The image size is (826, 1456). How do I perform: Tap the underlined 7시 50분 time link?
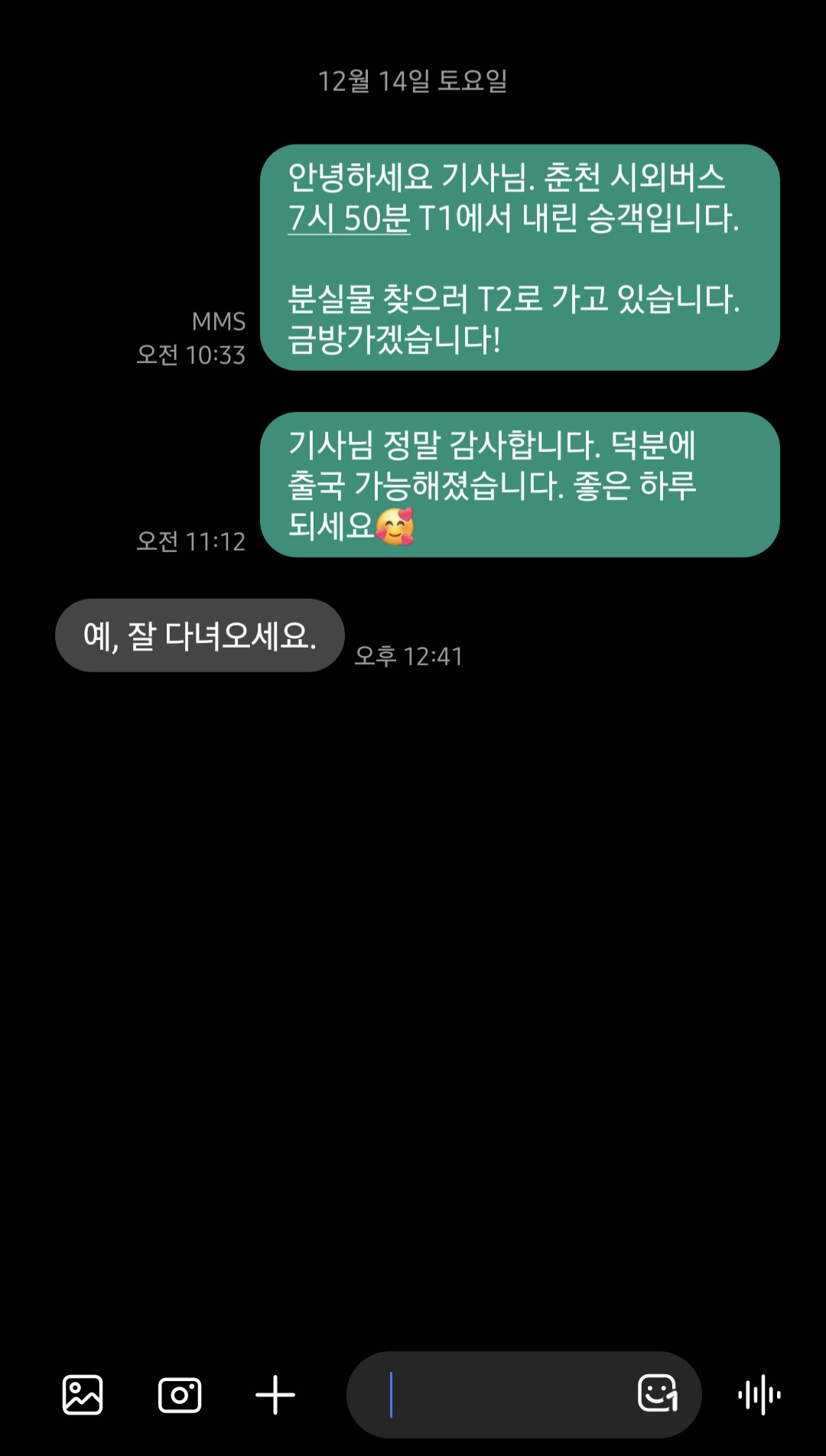(349, 219)
